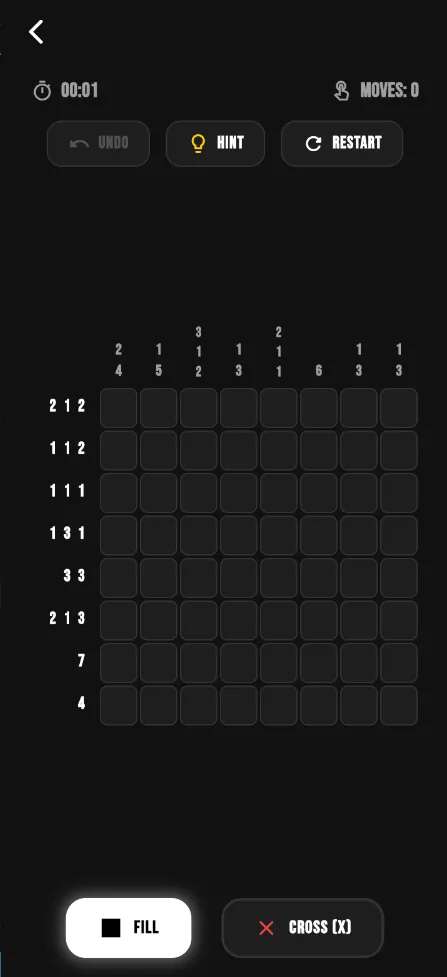447x977 pixels.
Task: Mark the cell under column 6 in row 3 3
Action: [319, 578]
